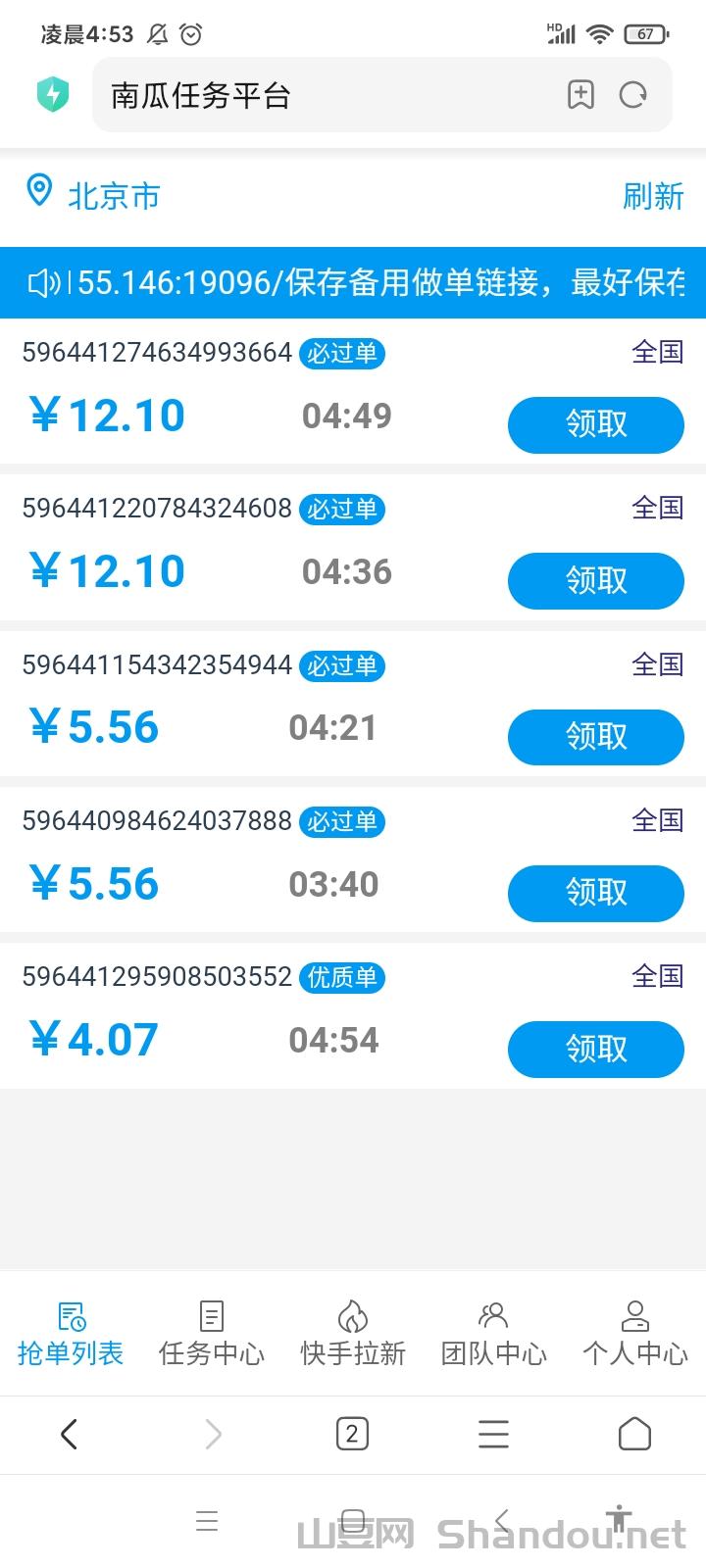The height and width of the screenshot is (1568, 706).
Task: Open 个人中心 profile tab
Action: [635, 1334]
